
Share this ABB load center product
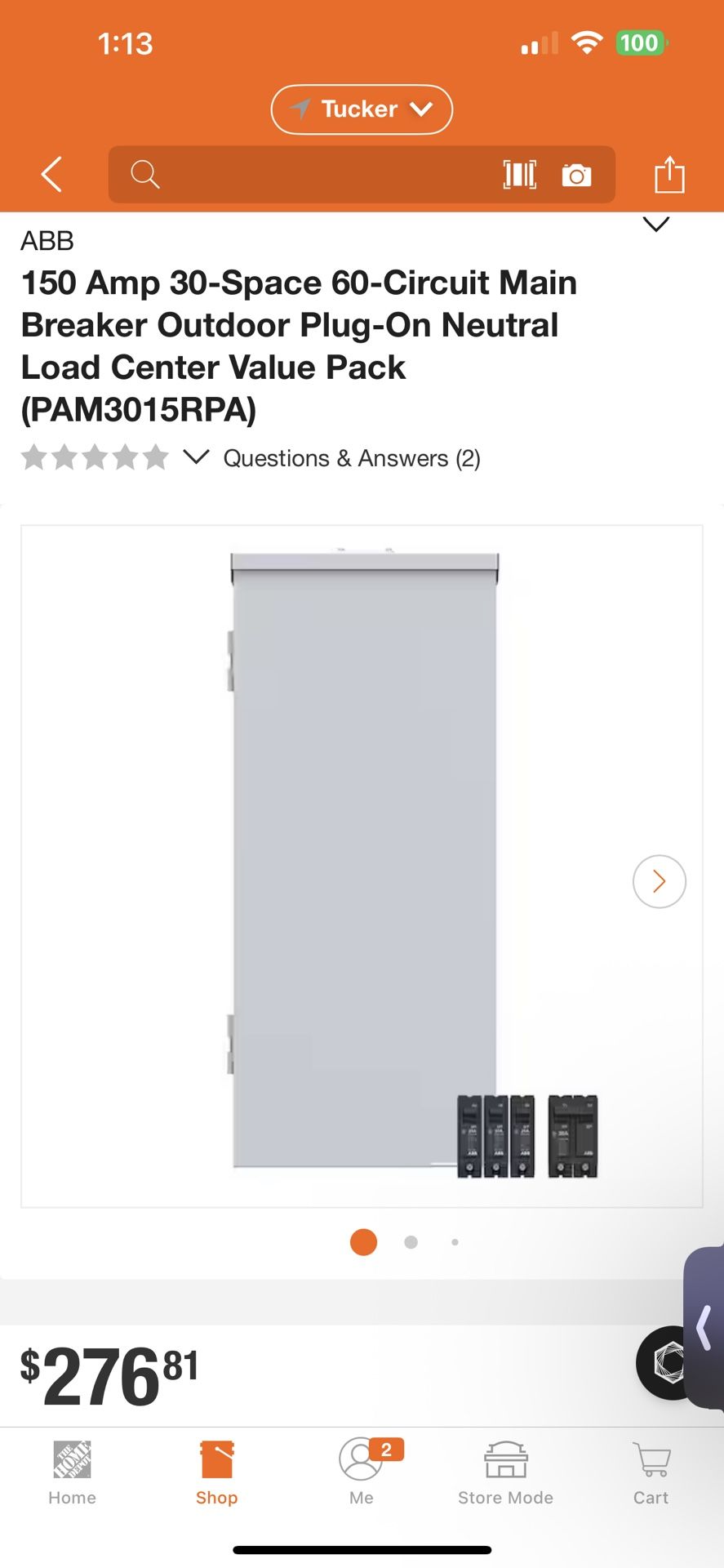pyautogui.click(x=669, y=175)
